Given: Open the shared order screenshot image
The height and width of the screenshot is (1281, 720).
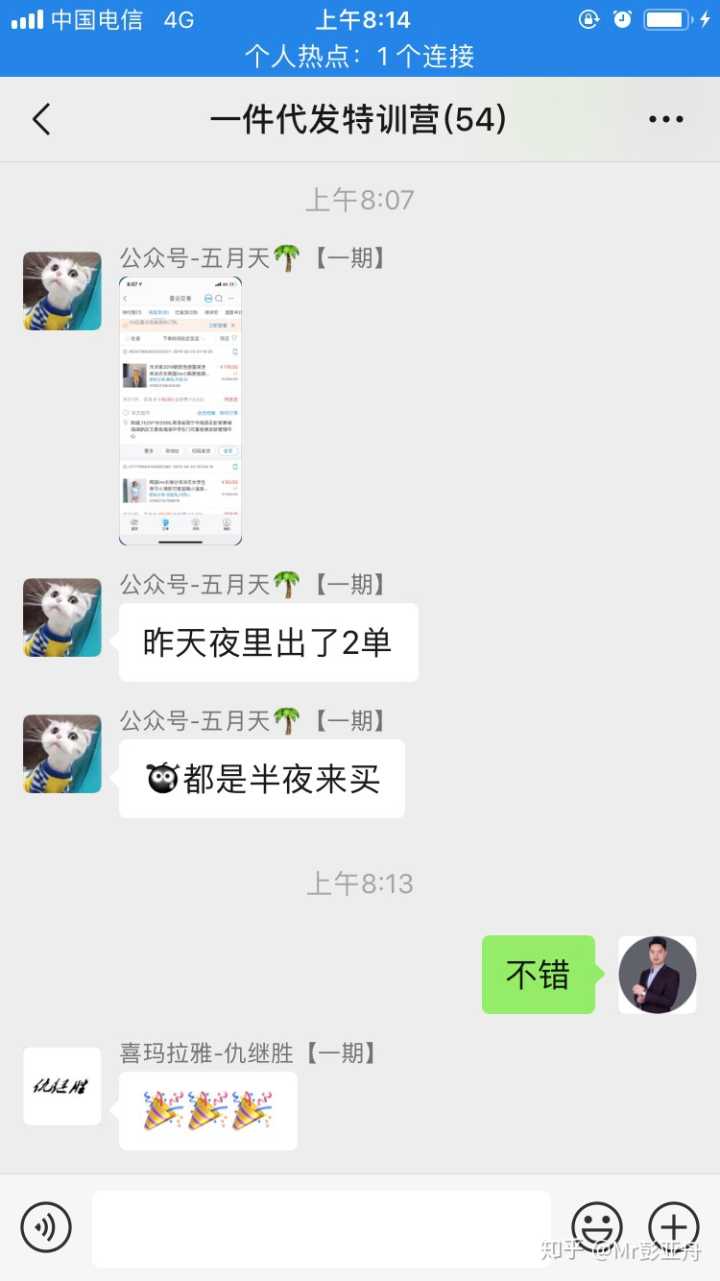Looking at the screenshot, I should (x=180, y=410).
